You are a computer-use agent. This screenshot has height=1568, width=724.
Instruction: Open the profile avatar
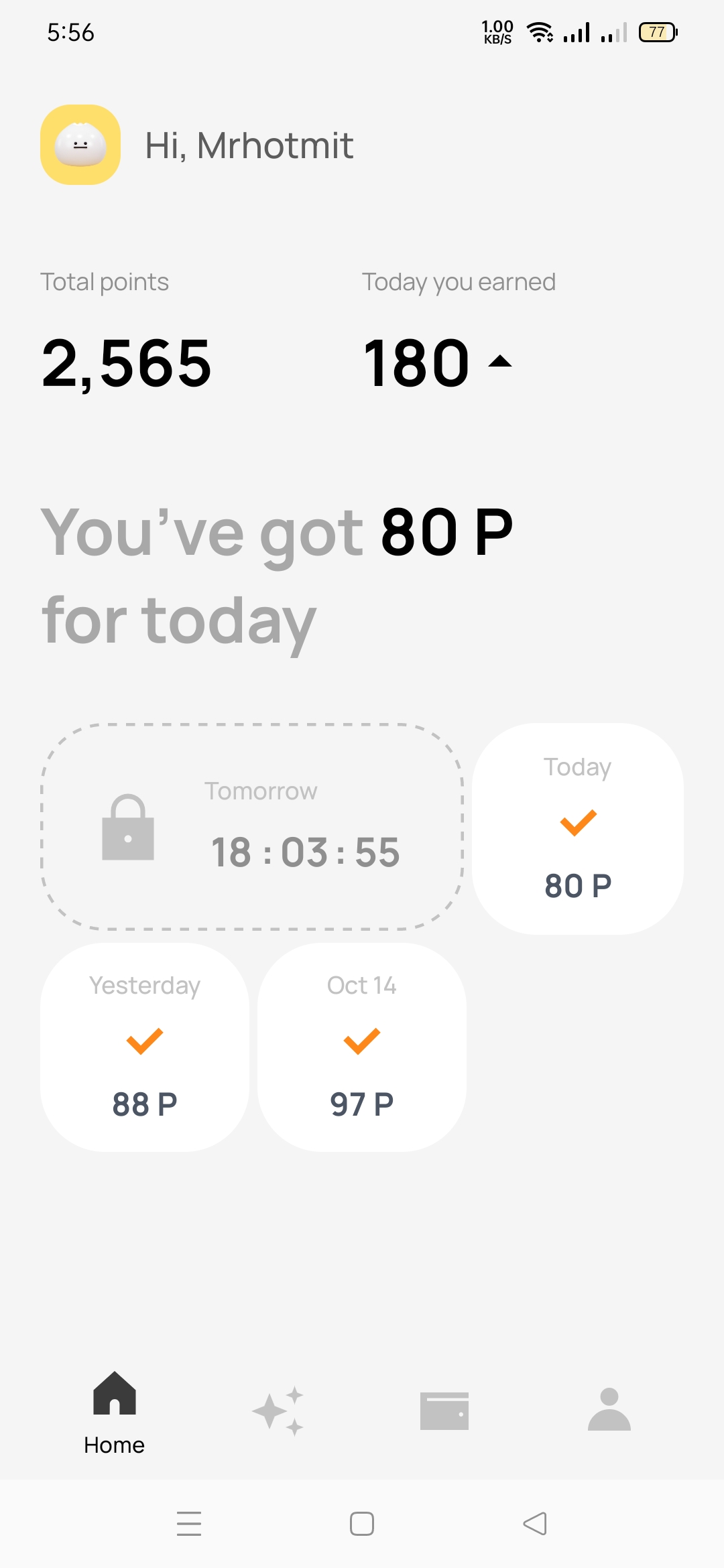80,145
